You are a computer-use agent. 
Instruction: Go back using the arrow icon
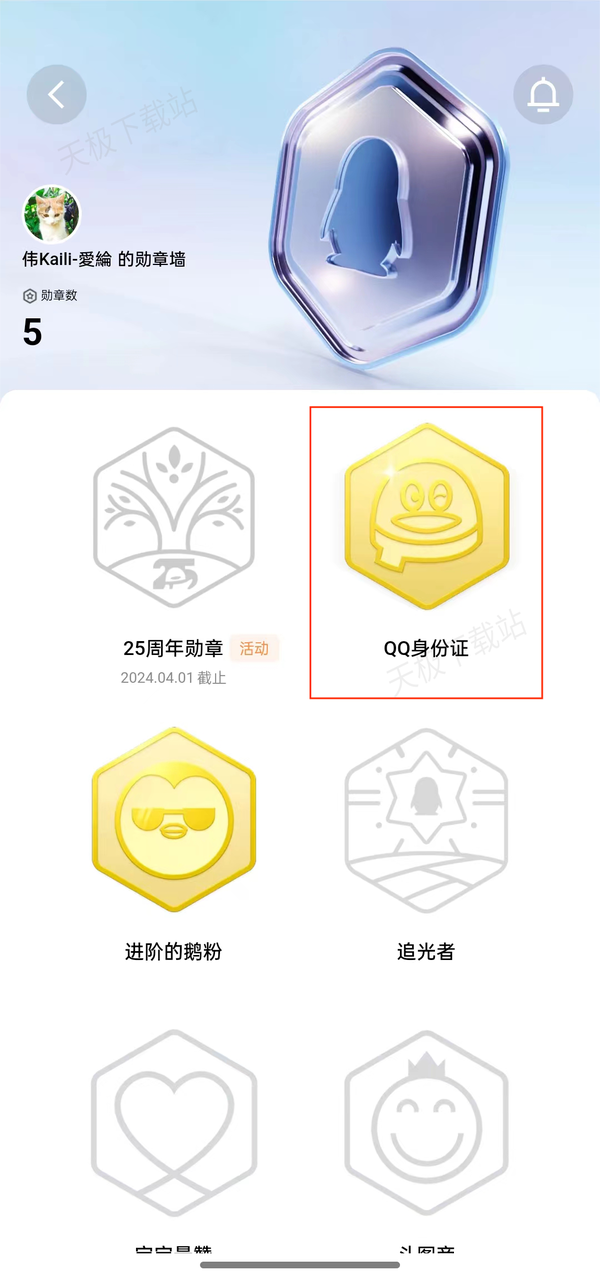coord(57,95)
